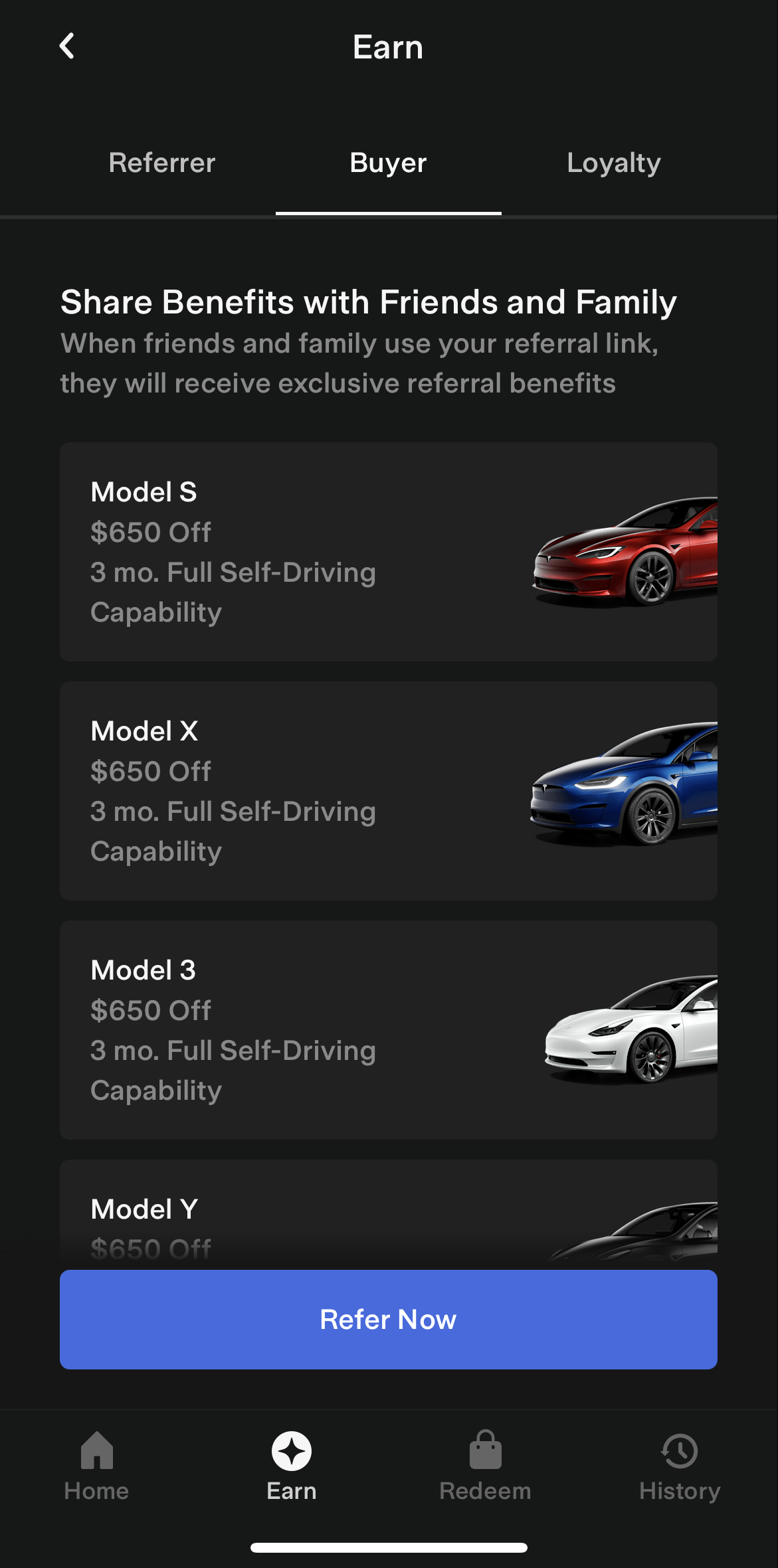Select the Model 3 benefits card
The image size is (778, 1568).
point(388,1029)
